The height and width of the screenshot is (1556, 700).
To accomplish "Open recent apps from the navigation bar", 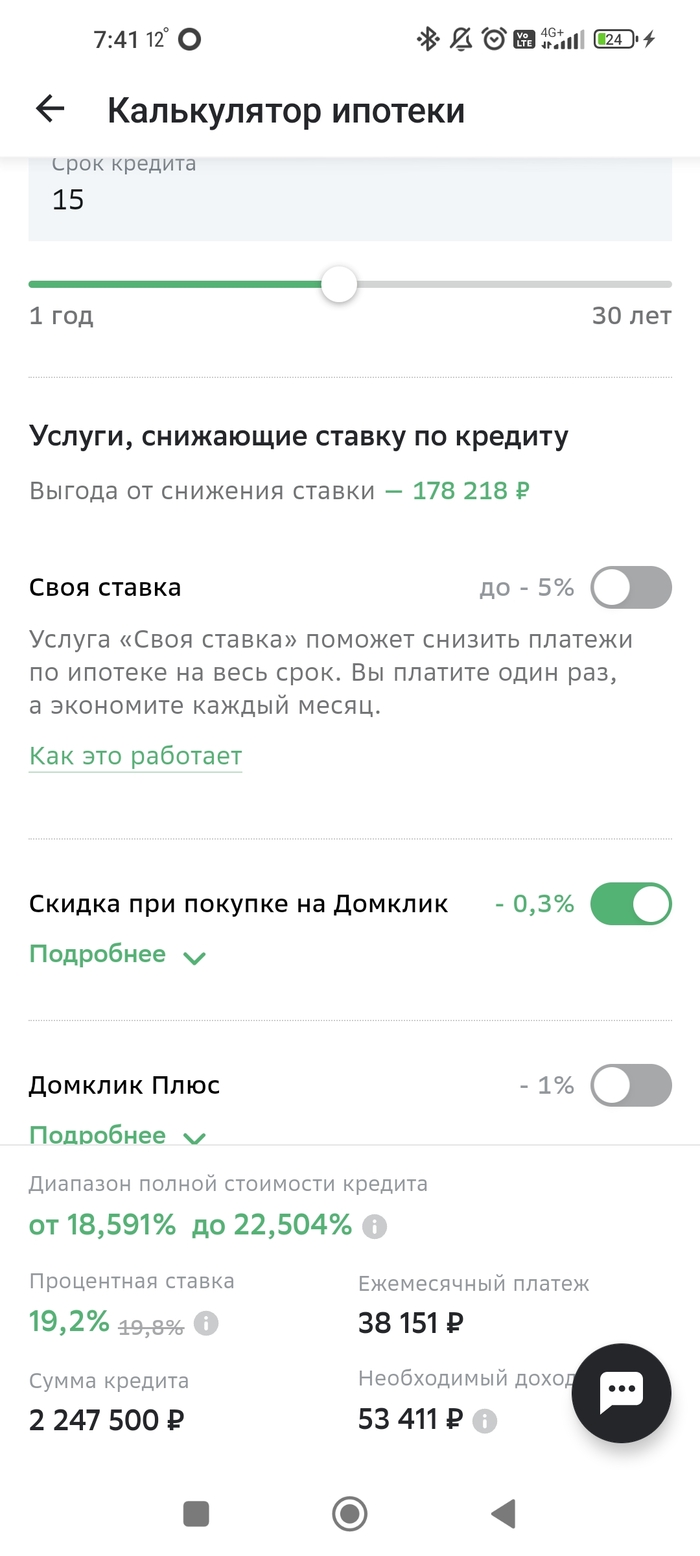I will [196, 1514].
